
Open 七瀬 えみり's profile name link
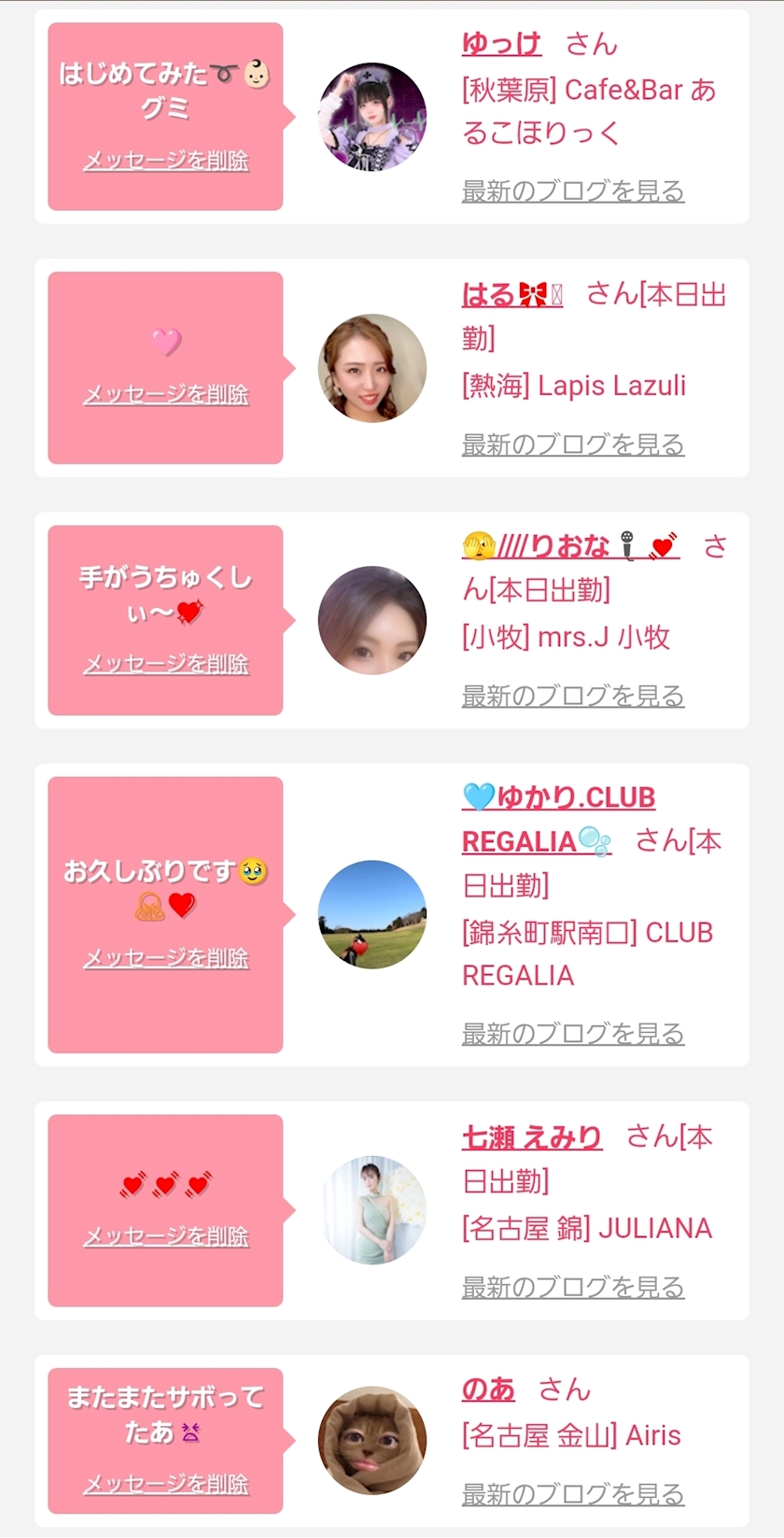532,1137
